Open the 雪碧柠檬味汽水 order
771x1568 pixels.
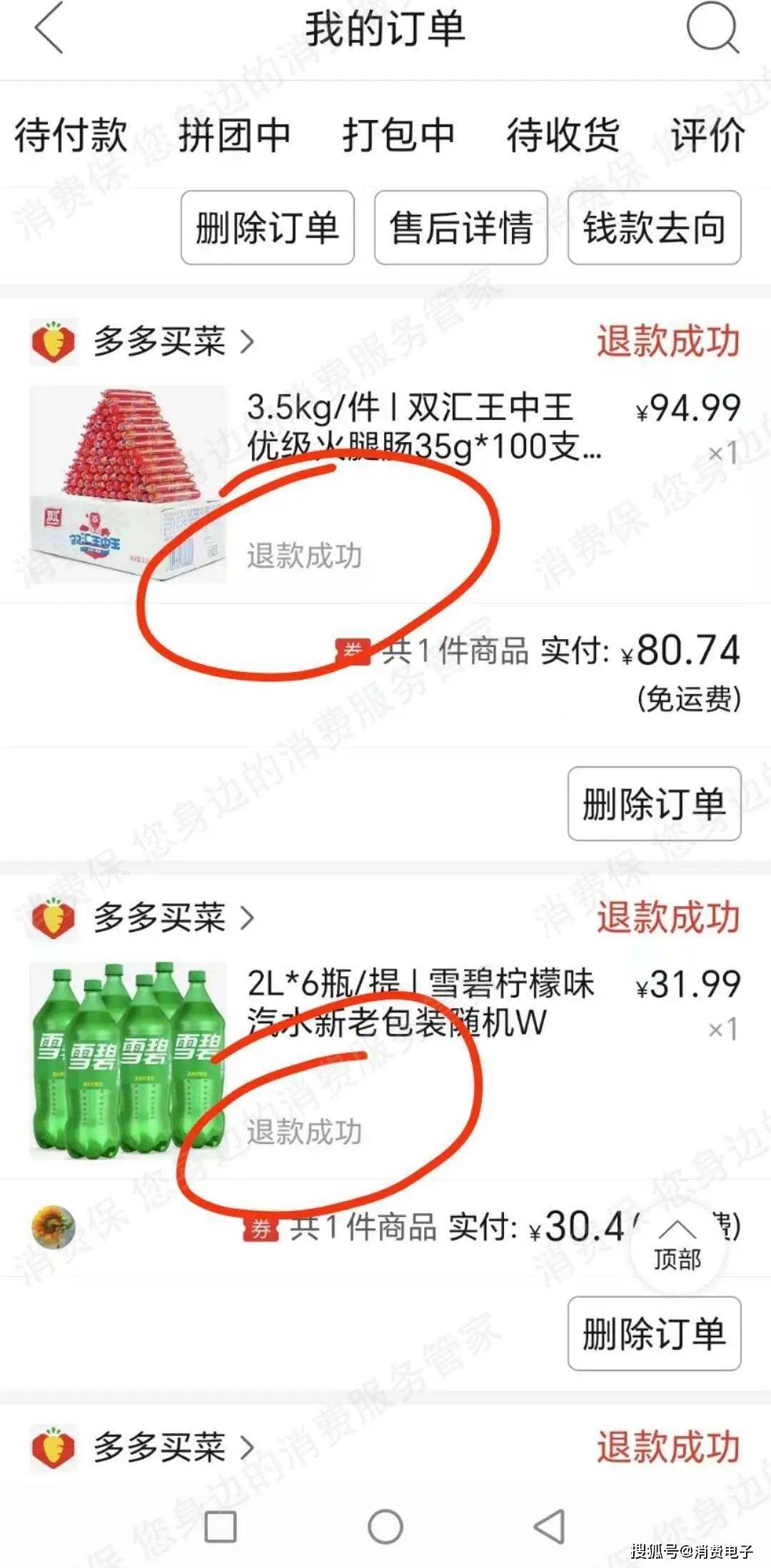[420, 1003]
